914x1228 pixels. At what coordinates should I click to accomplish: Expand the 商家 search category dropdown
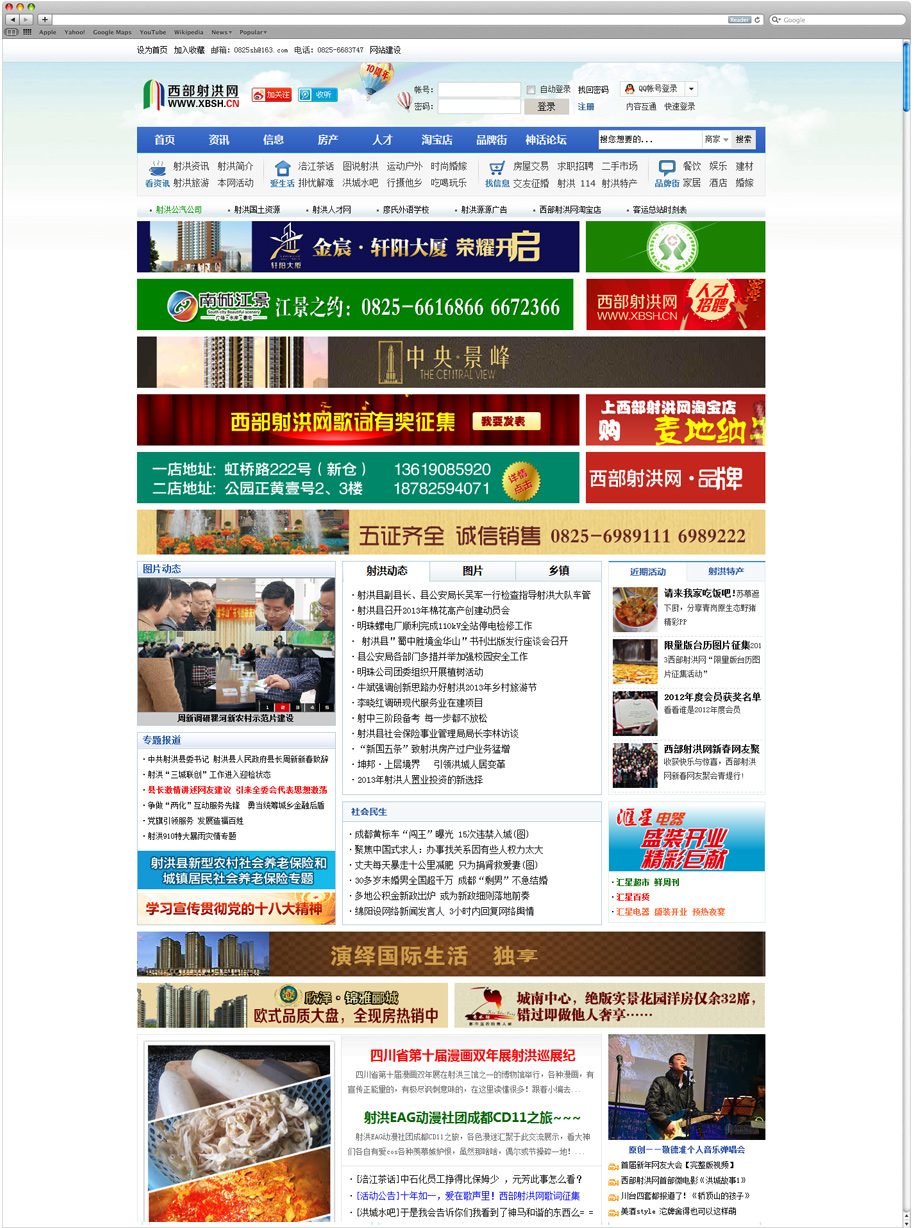tap(715, 140)
